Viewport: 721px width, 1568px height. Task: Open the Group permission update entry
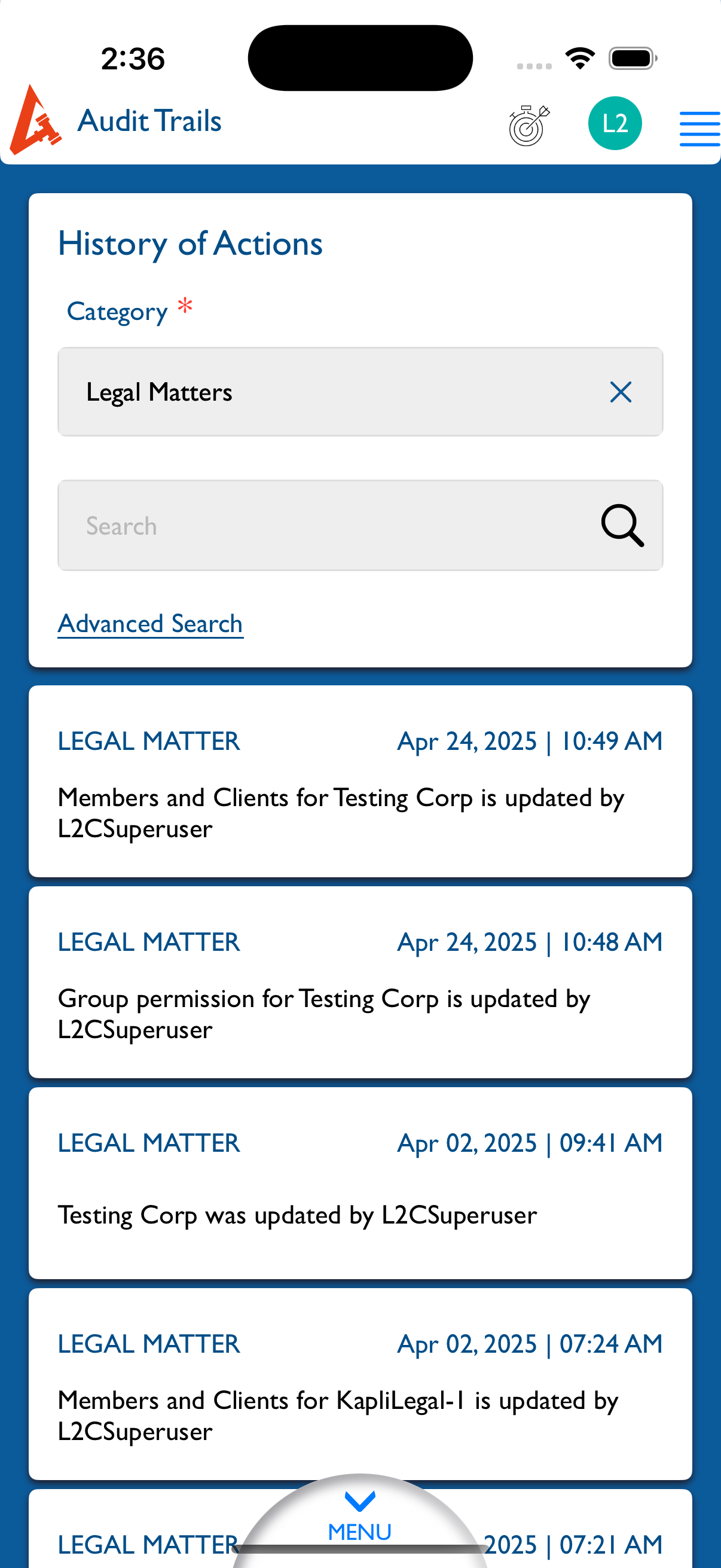point(360,983)
